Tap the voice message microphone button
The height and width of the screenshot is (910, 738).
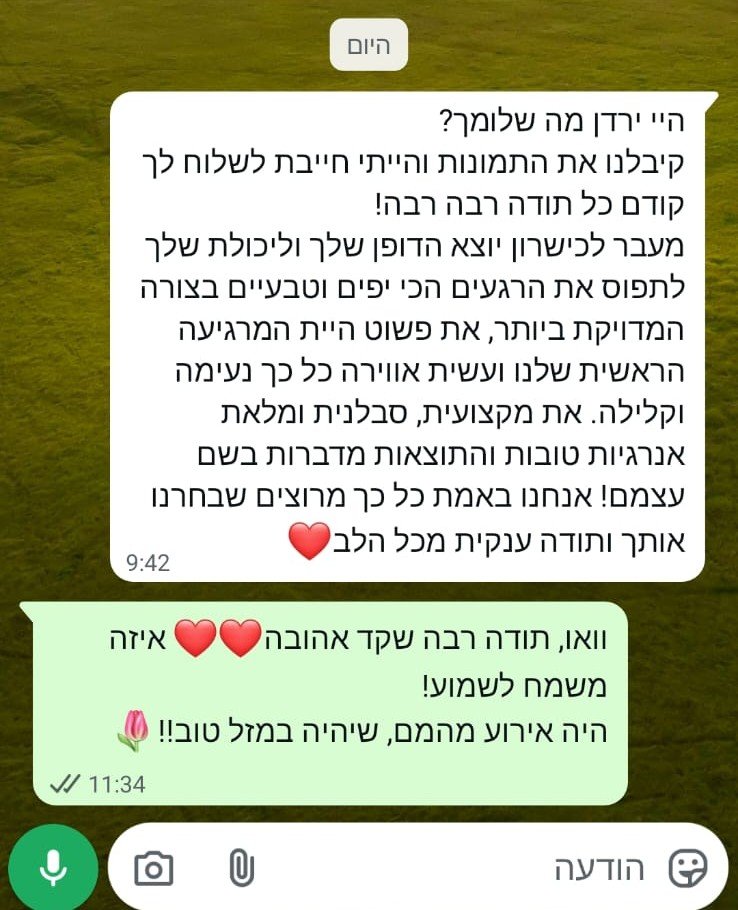(53, 868)
